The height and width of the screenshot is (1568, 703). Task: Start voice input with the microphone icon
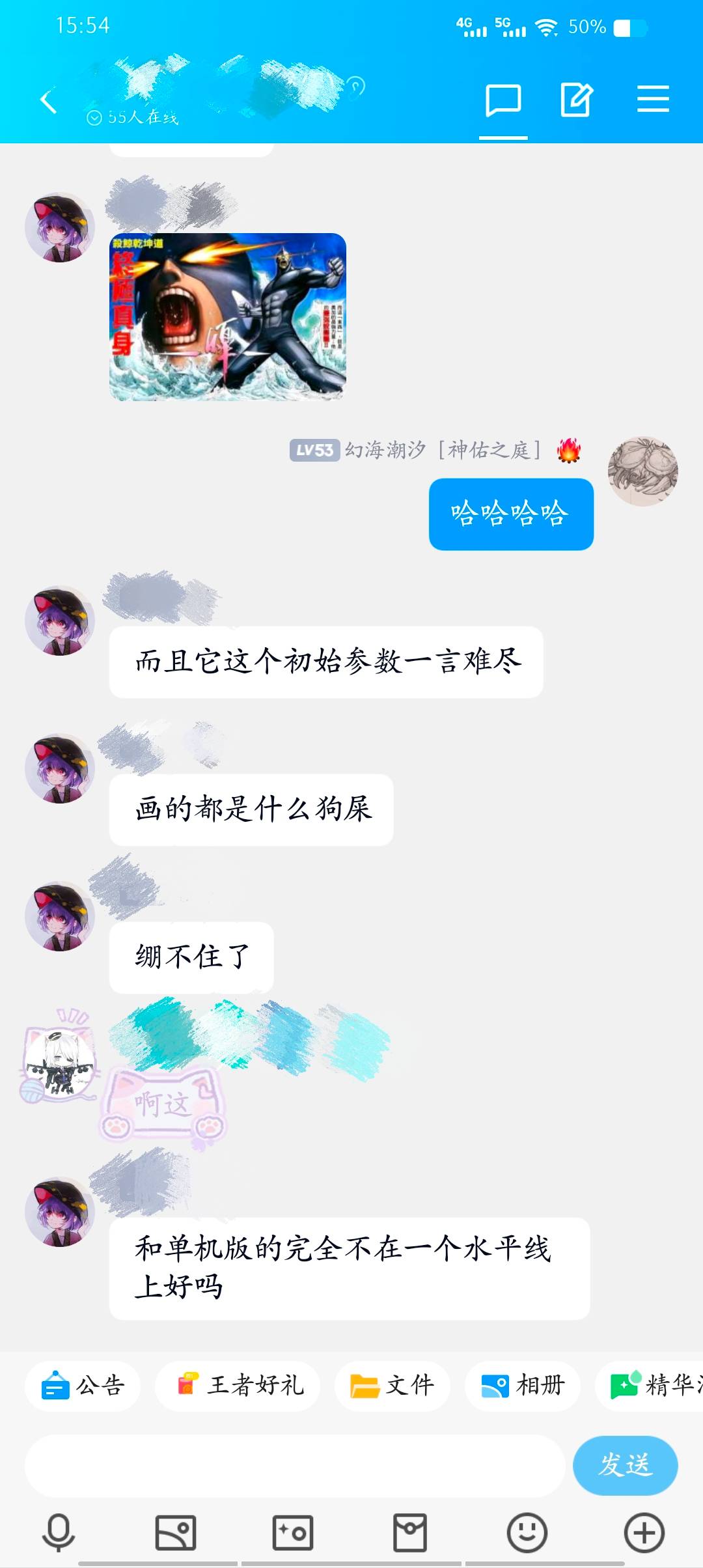[x=59, y=1532]
